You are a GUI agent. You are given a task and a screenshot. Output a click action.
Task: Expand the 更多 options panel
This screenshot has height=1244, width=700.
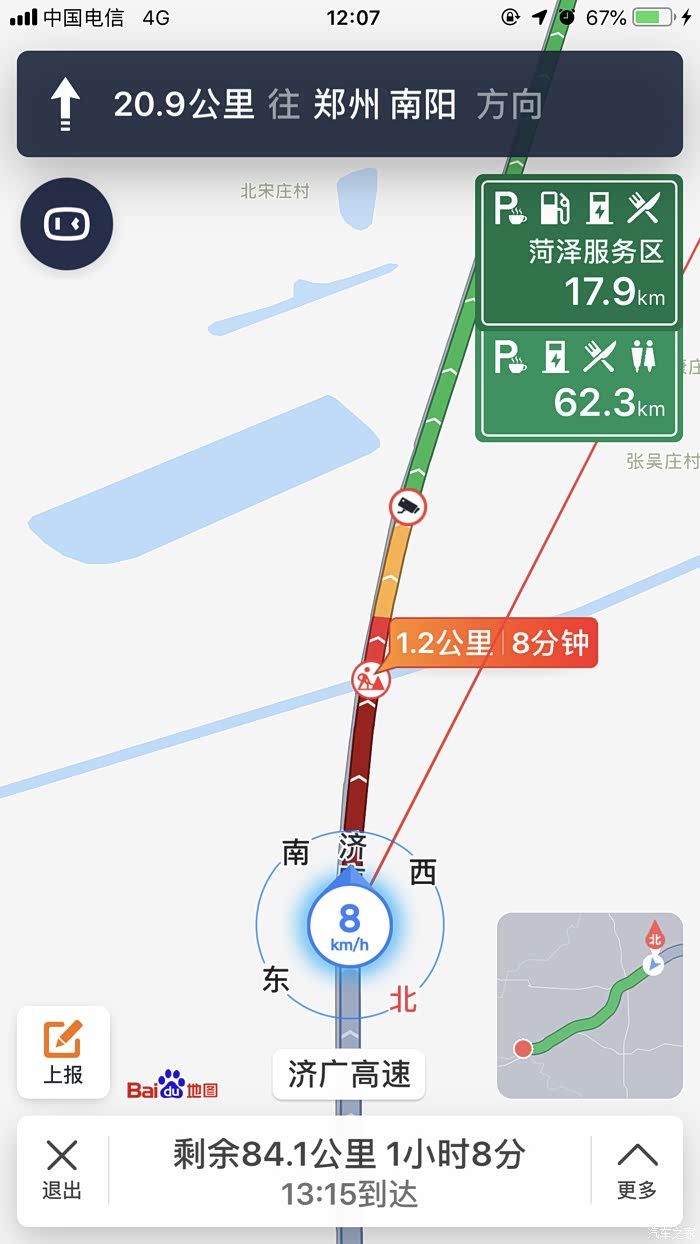[636, 1170]
